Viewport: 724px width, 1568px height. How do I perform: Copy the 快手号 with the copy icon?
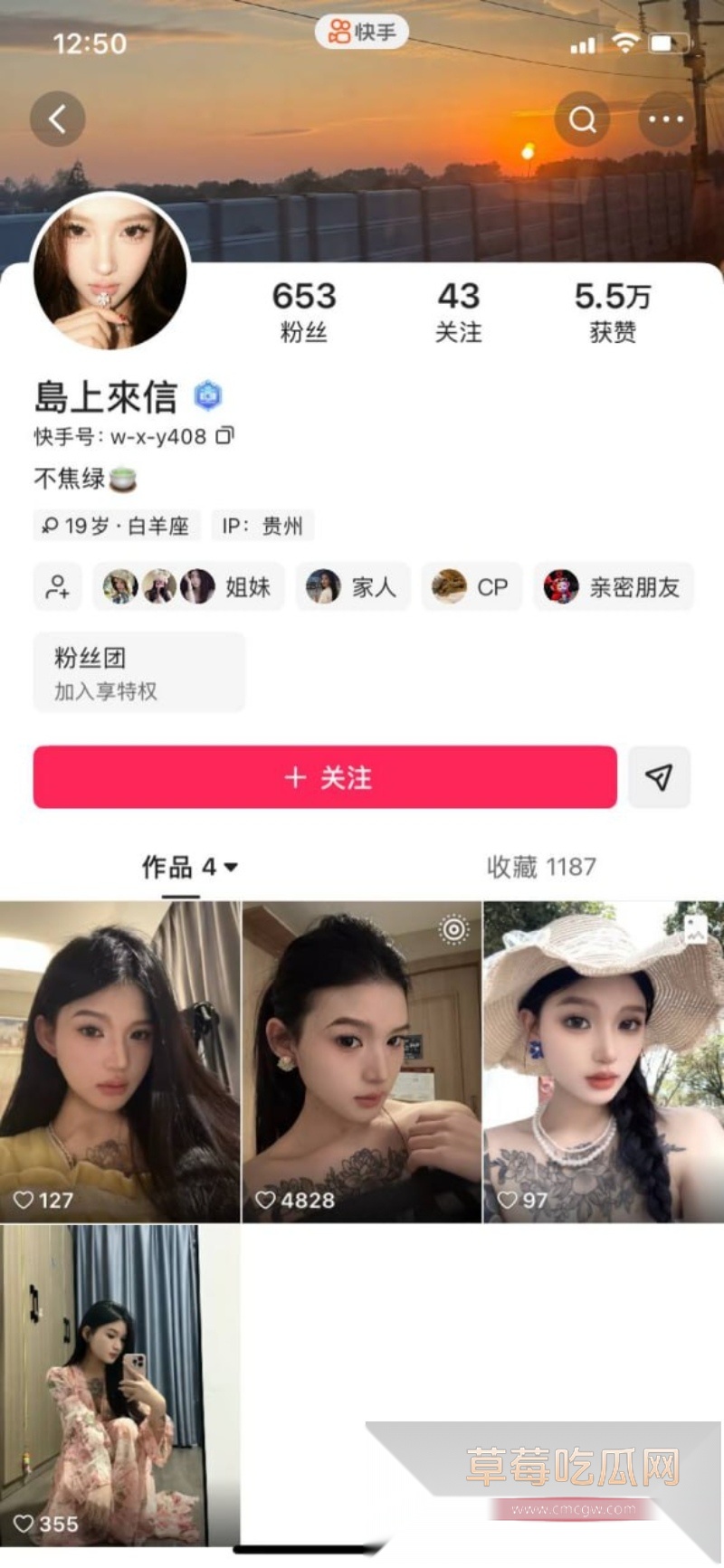coord(224,436)
